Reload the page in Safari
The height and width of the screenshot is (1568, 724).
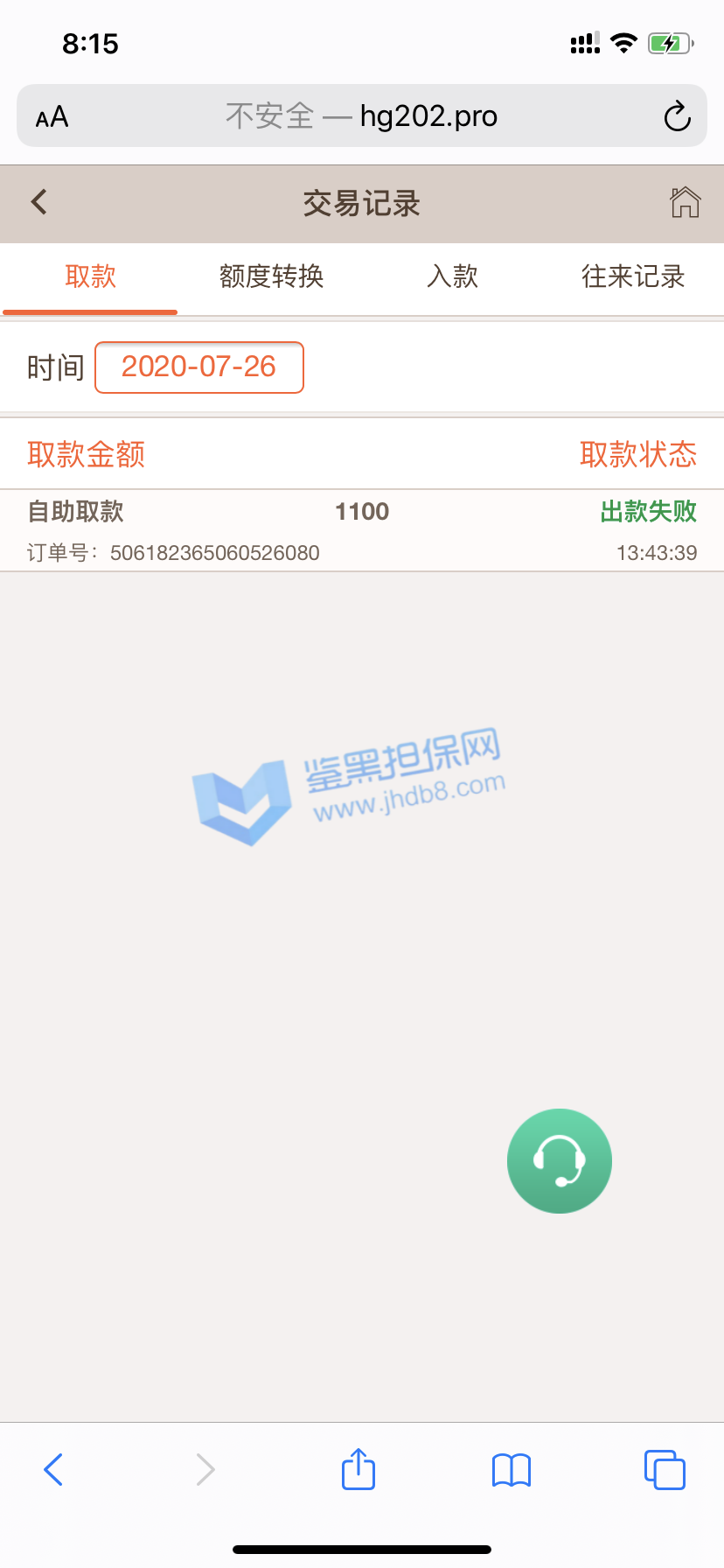click(677, 116)
